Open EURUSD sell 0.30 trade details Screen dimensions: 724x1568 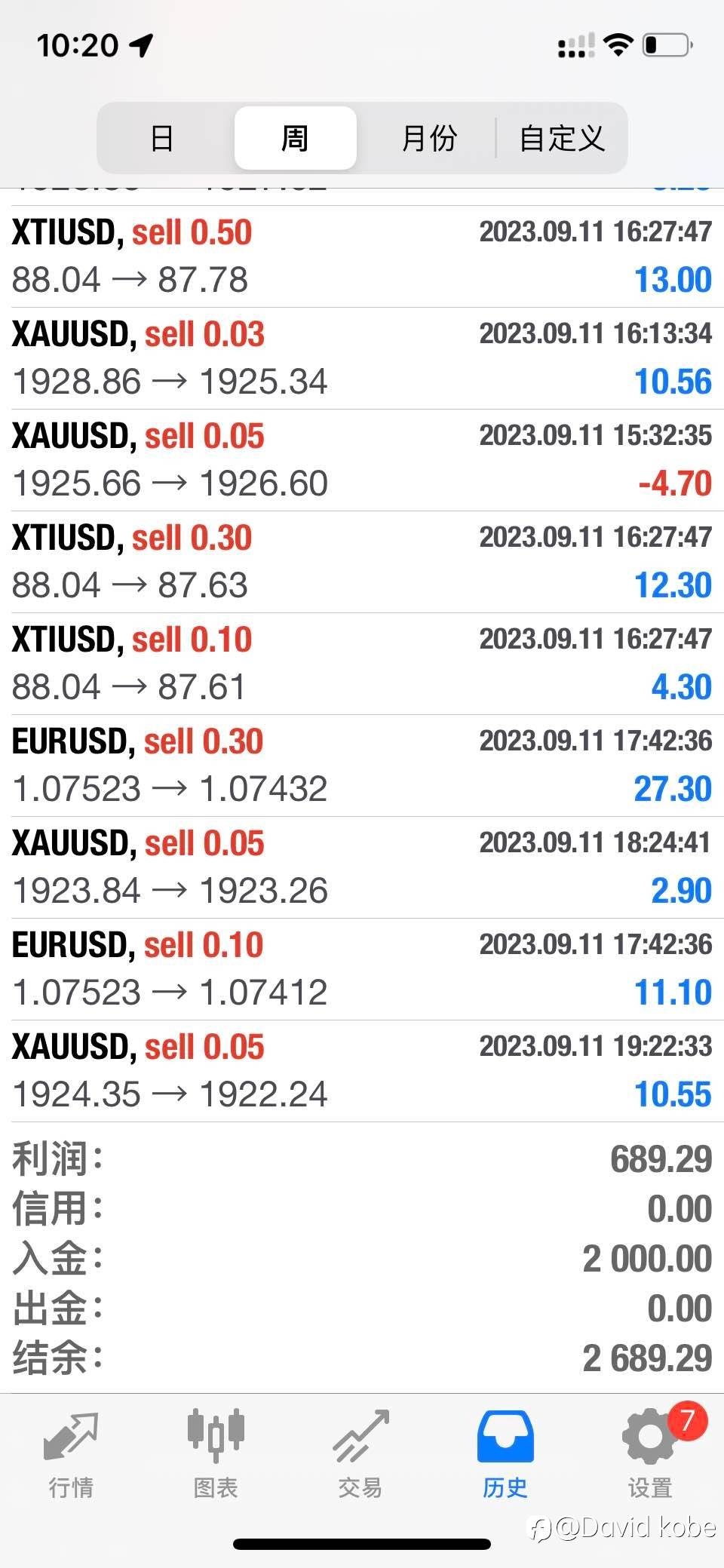[x=362, y=766]
